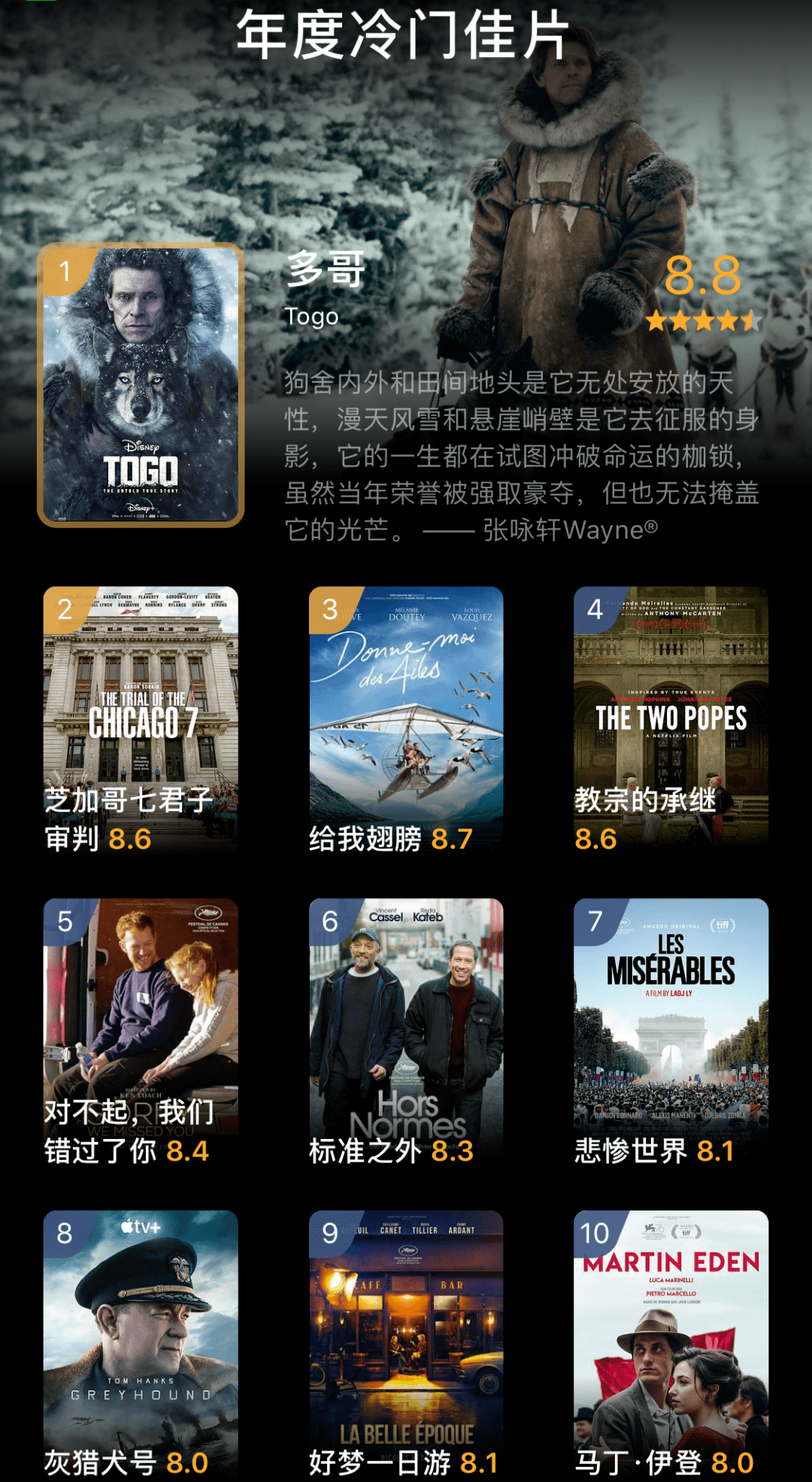812x1482 pixels.
Task: View the 灰猎犬号 movie
Action: (x=141, y=1345)
